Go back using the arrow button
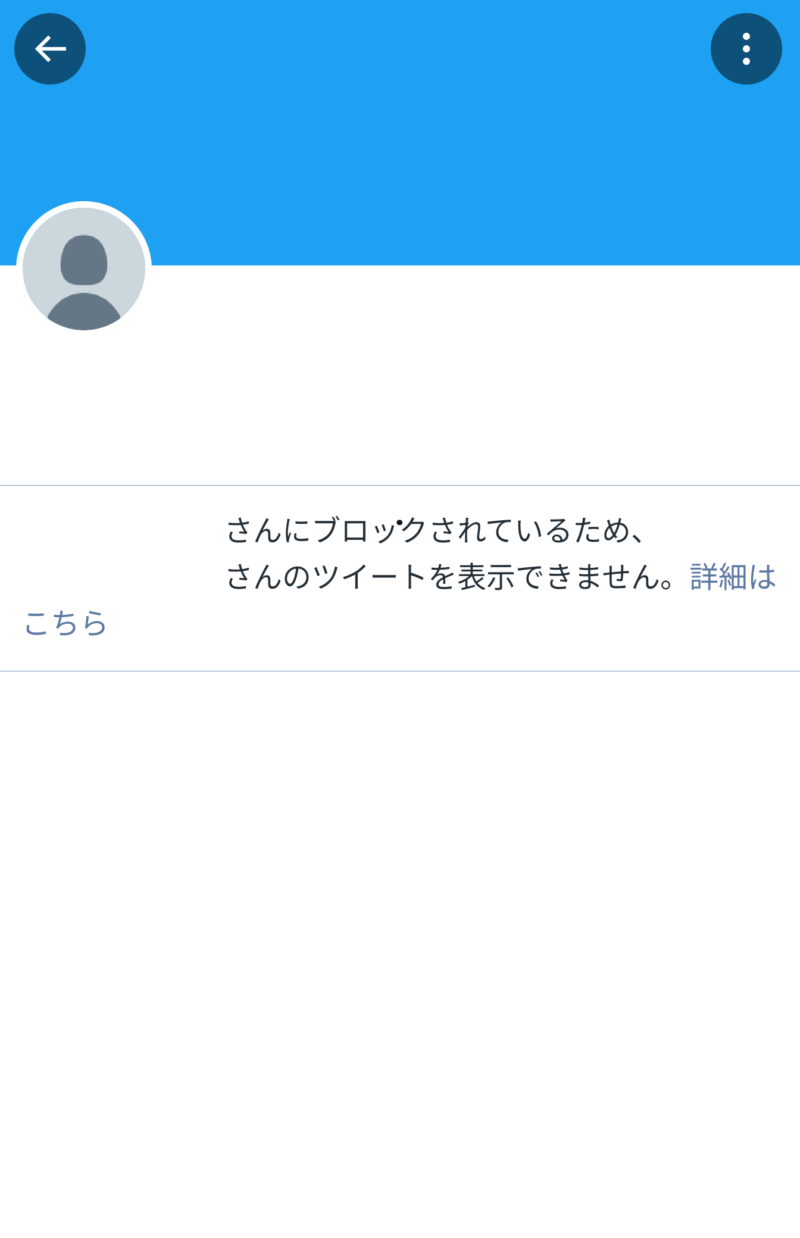 [50, 49]
